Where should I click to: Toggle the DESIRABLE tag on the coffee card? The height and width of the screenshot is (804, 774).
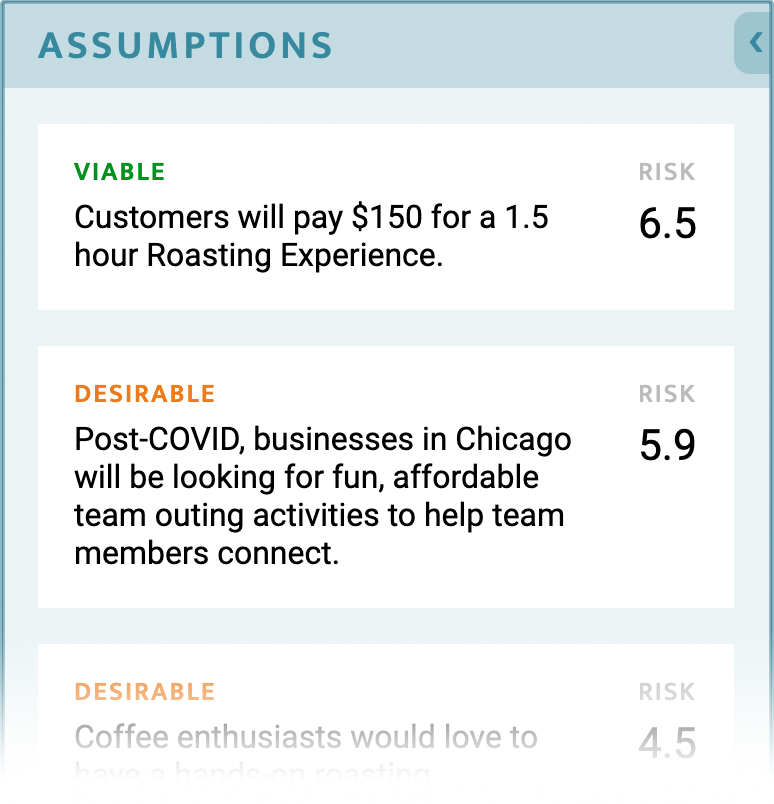[144, 691]
